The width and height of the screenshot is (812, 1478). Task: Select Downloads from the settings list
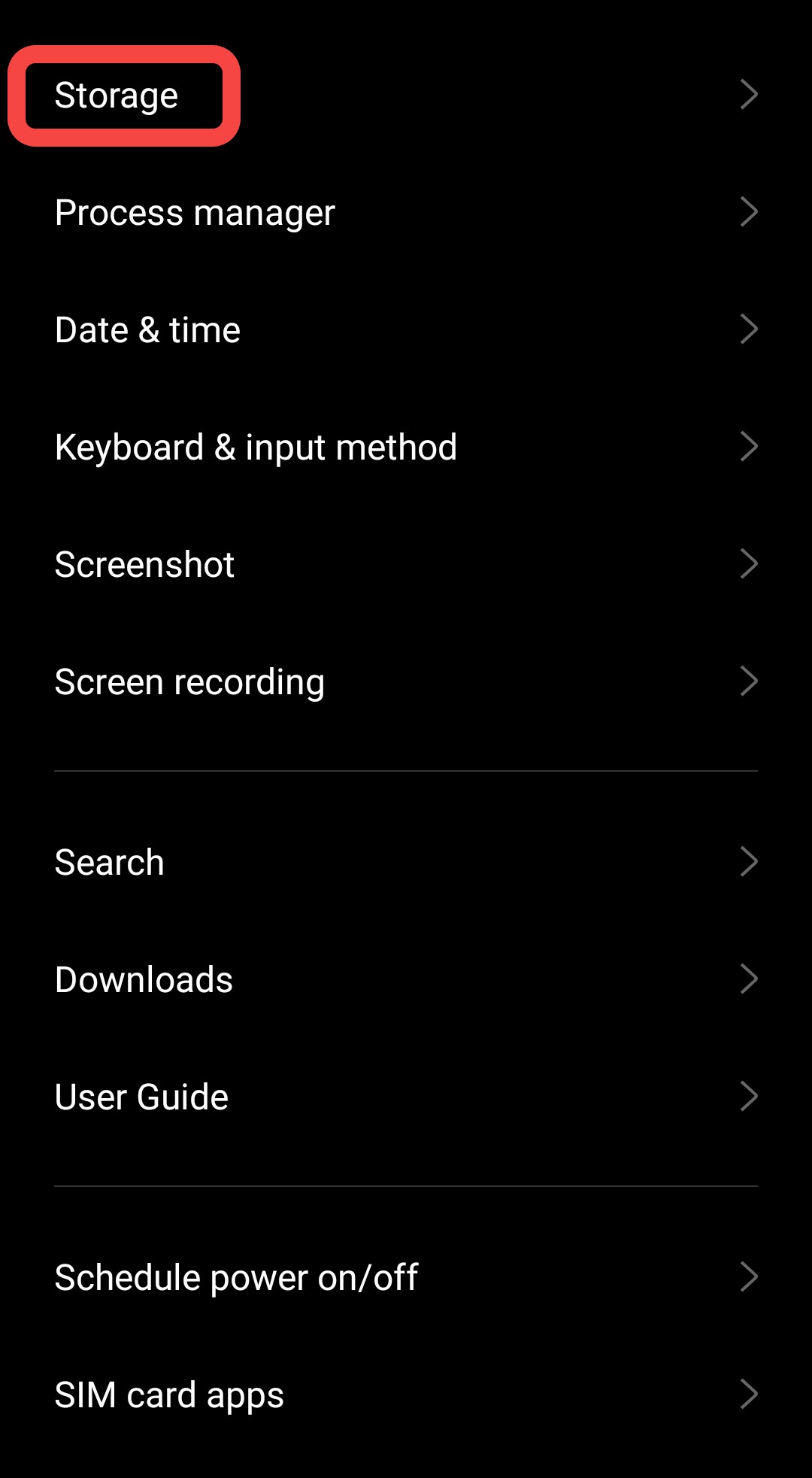pos(143,979)
